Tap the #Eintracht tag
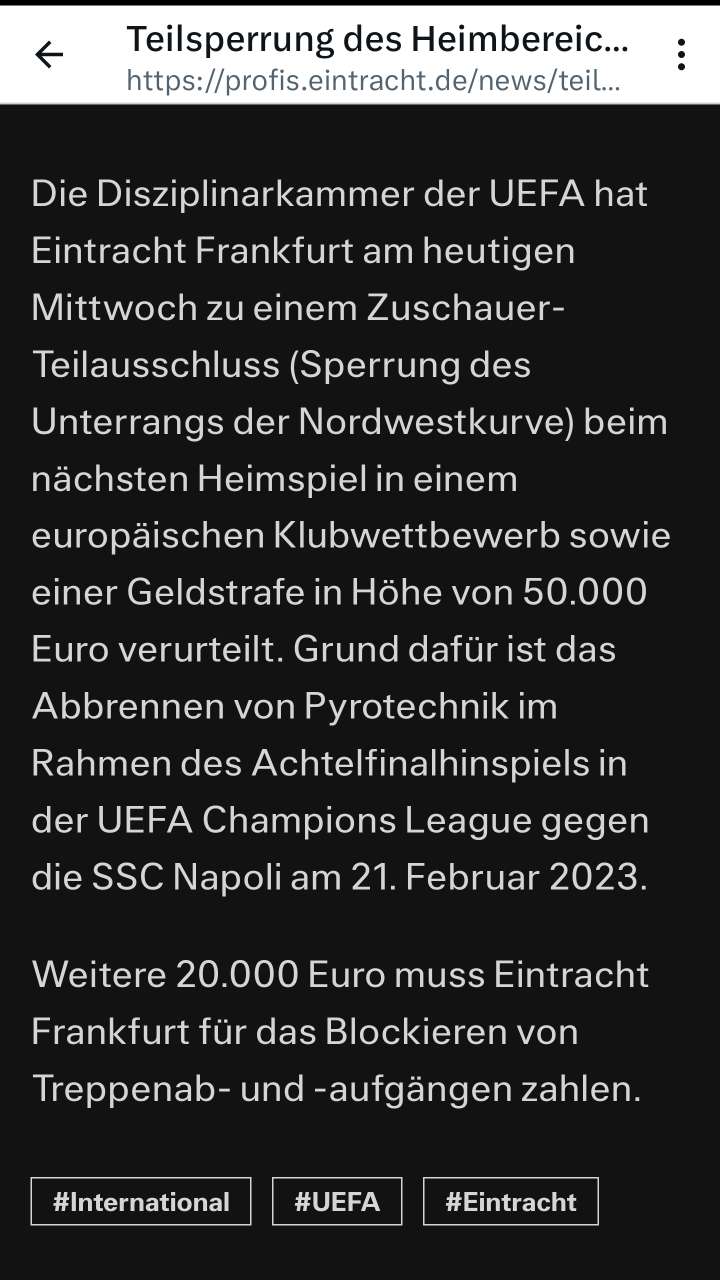 [x=510, y=1201]
